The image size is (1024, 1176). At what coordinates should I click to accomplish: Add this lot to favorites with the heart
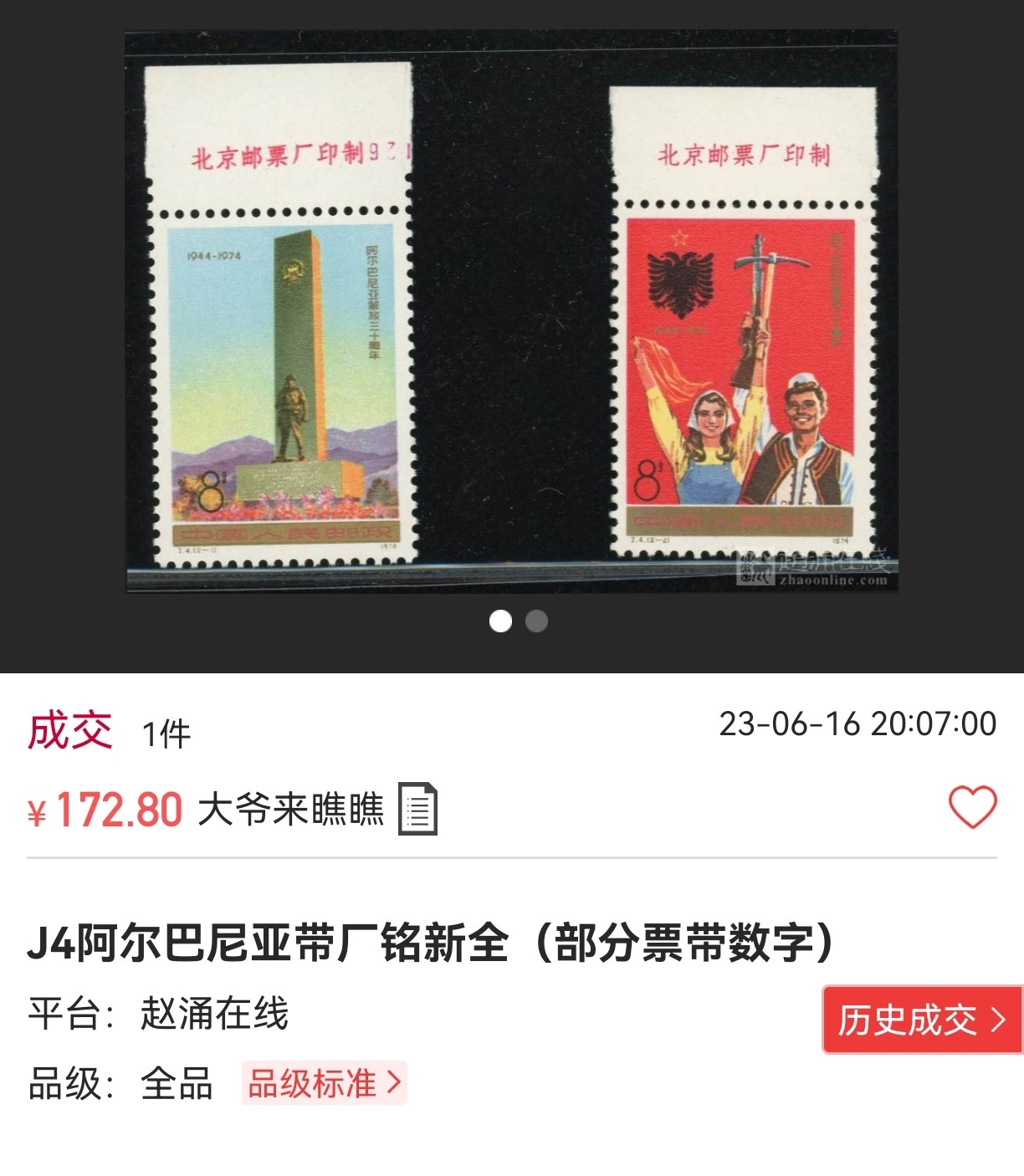tap(972, 807)
